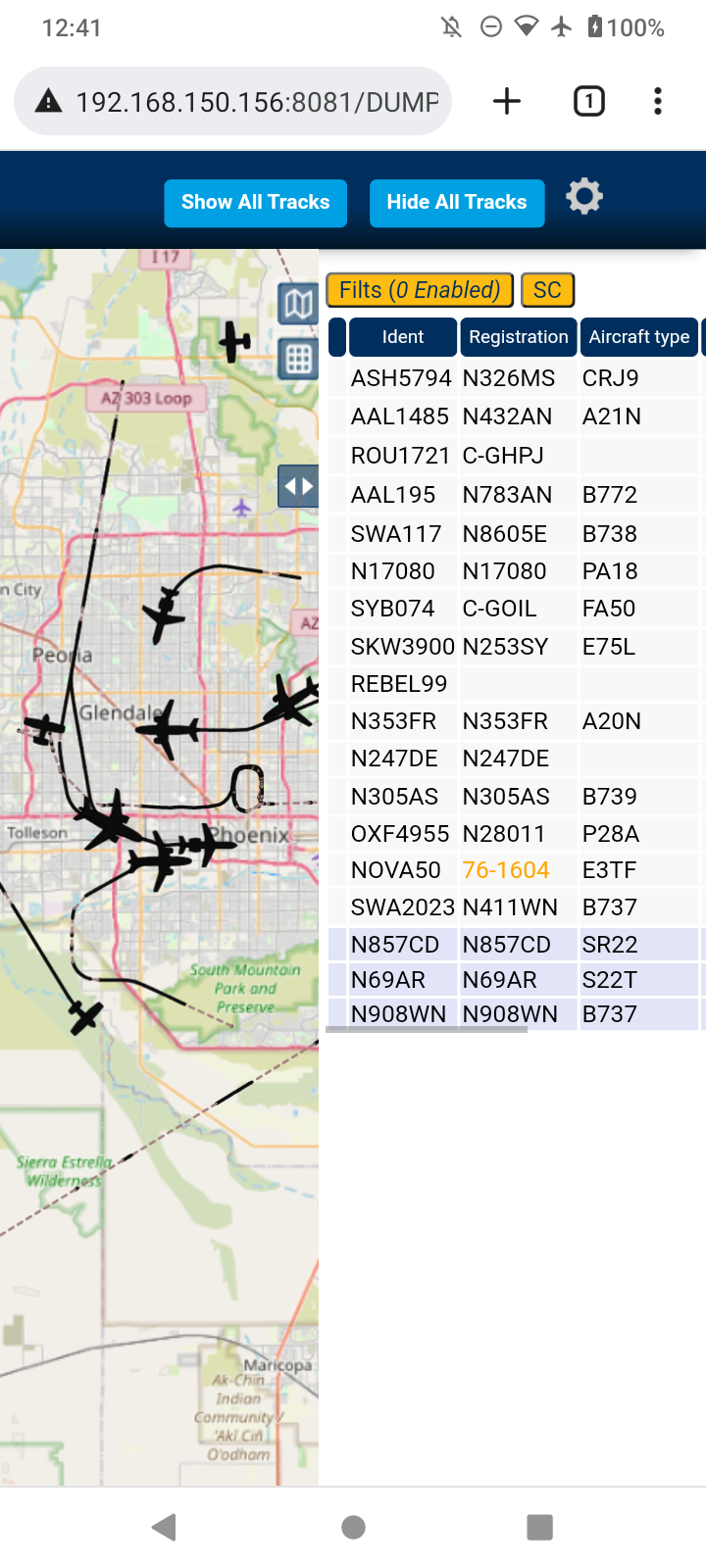The width and height of the screenshot is (706, 1568).
Task: Sort table by Registration column
Action: pyautogui.click(x=518, y=337)
